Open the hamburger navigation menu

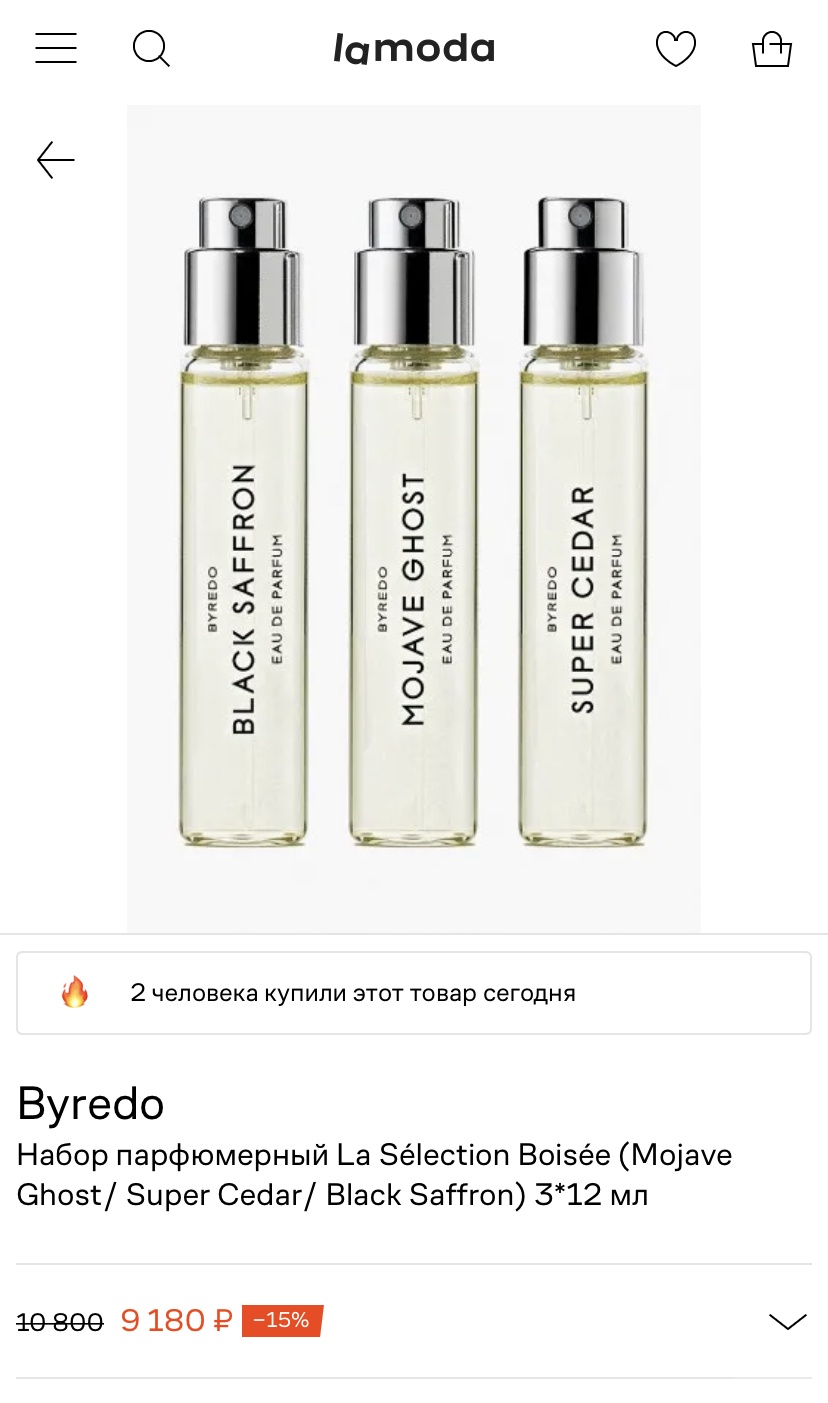tap(56, 48)
